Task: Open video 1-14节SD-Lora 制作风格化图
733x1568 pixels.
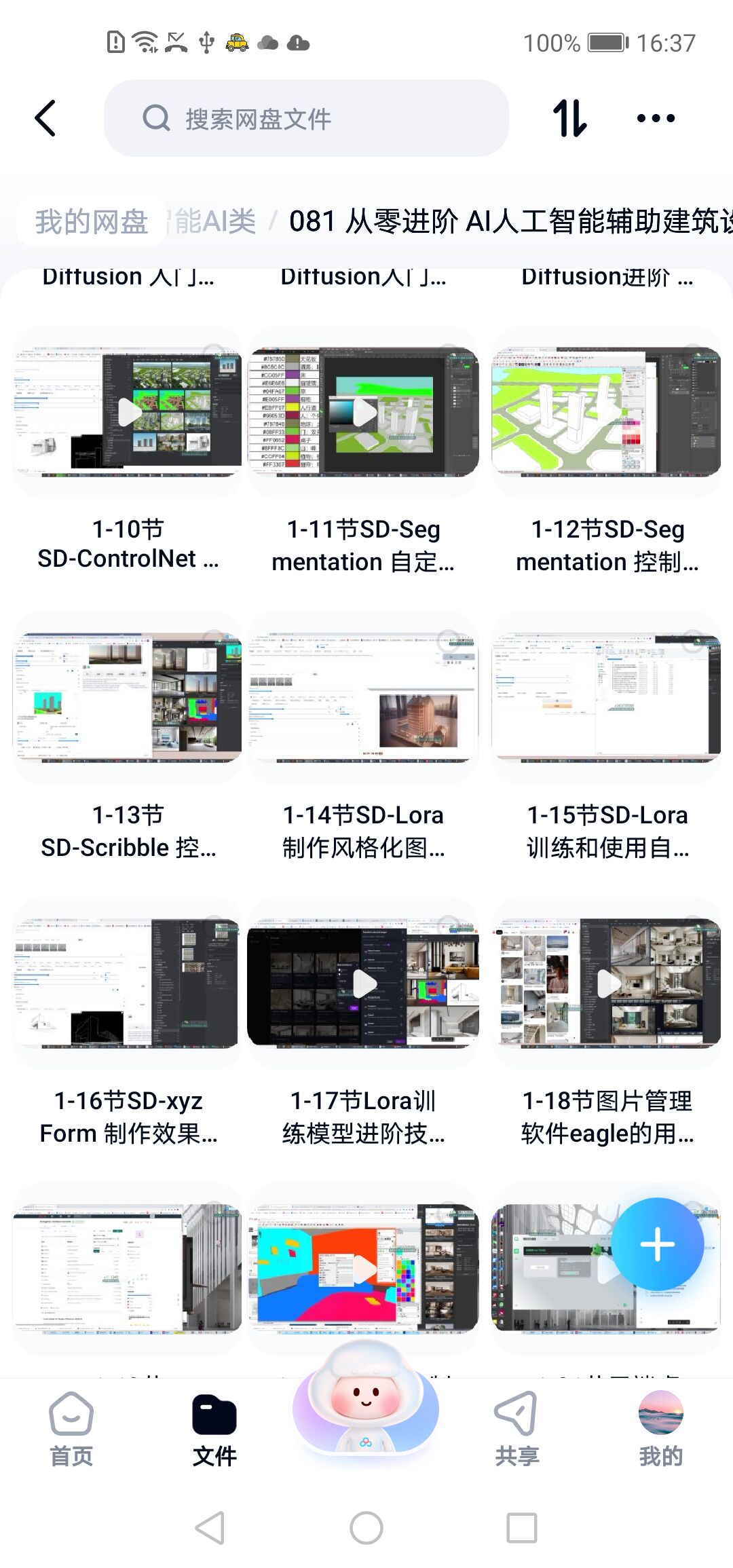Action: 364,698
